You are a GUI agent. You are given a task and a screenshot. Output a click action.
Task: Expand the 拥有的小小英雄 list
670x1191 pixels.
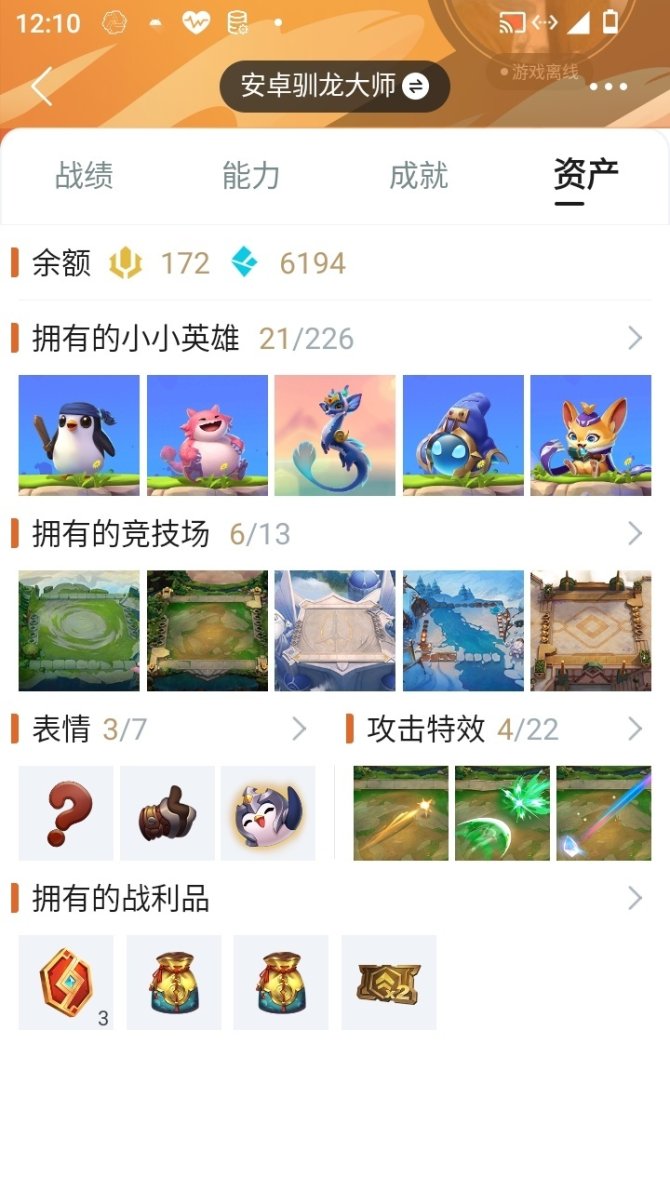tap(634, 339)
